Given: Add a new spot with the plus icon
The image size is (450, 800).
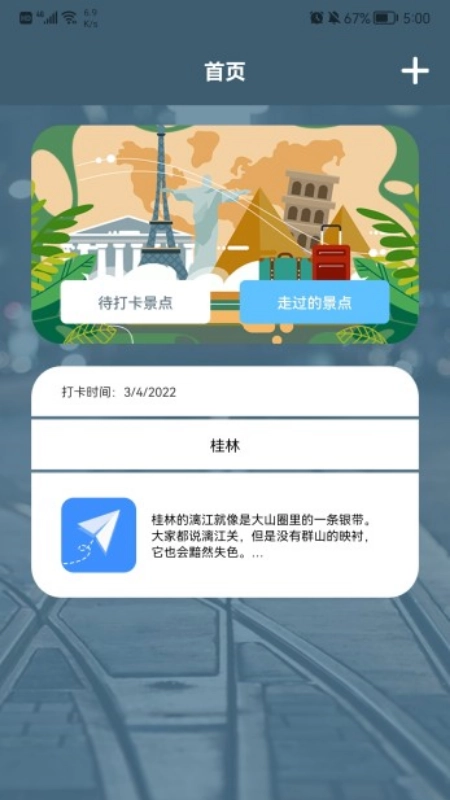Looking at the screenshot, I should point(415,71).
